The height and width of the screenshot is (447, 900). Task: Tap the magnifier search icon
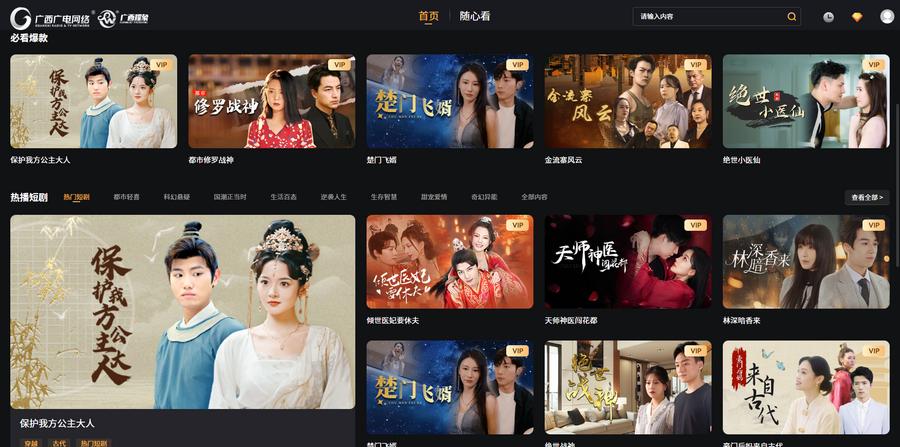(x=792, y=16)
